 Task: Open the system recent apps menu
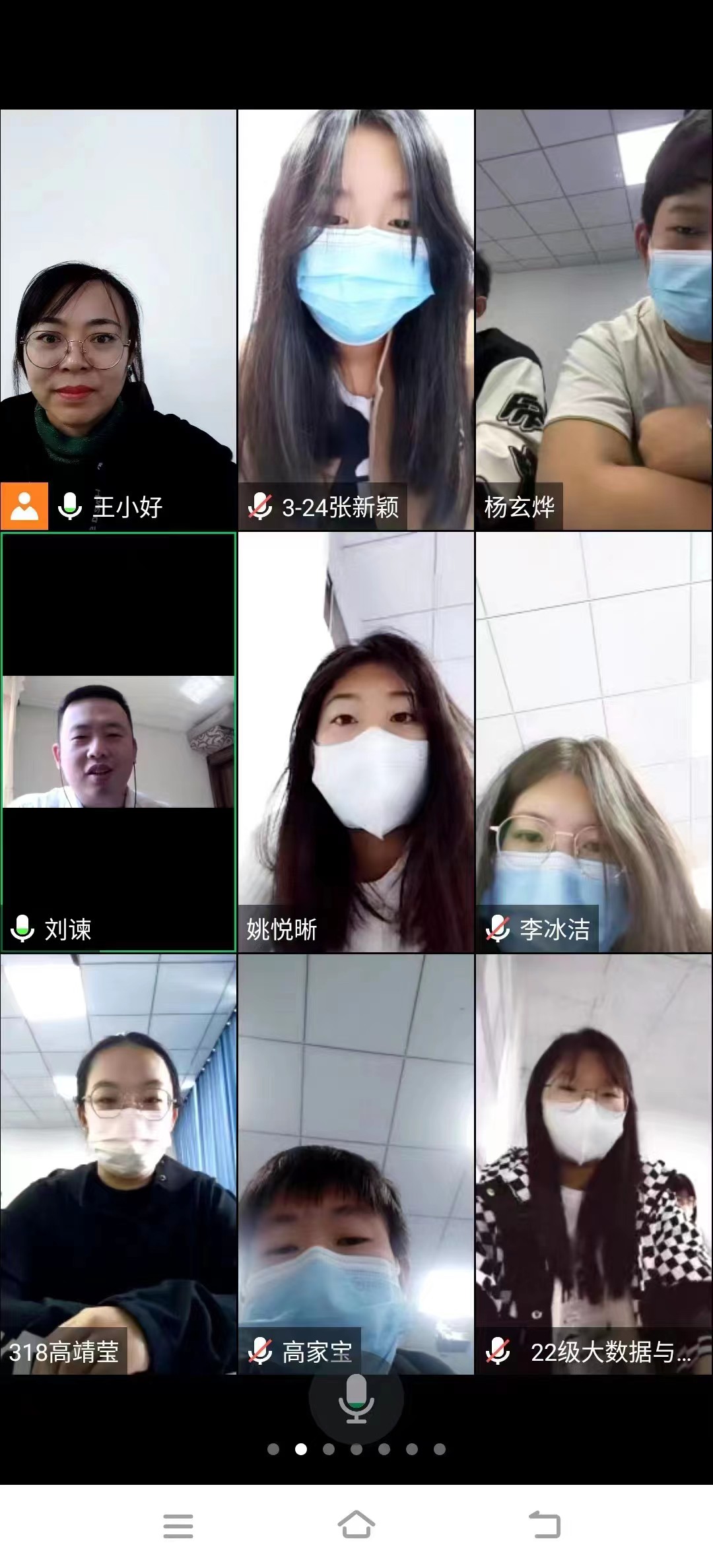(x=178, y=1525)
